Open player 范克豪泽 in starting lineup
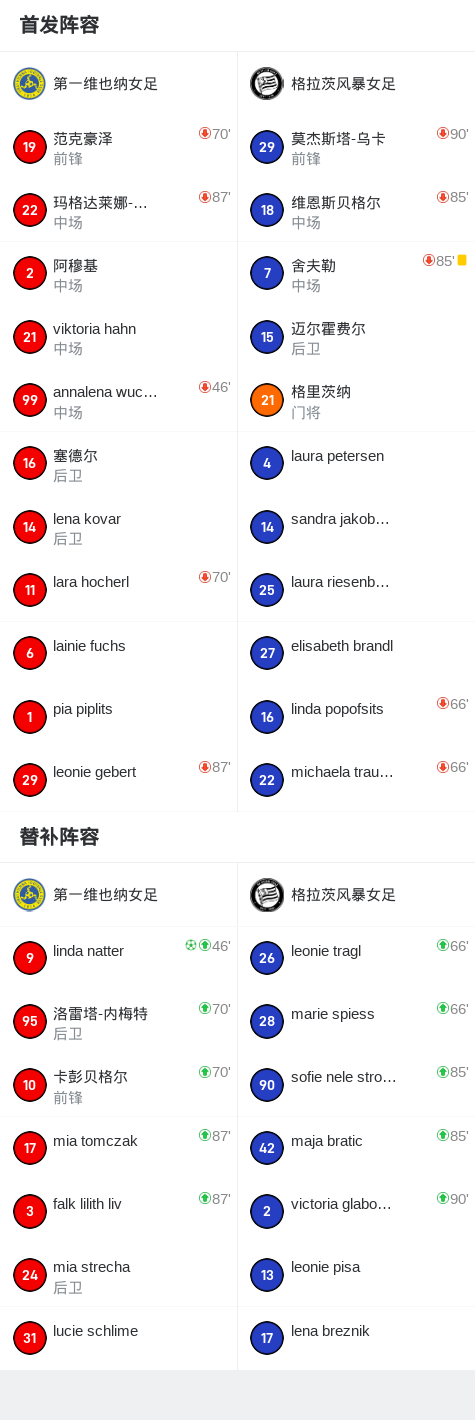This screenshot has width=475, height=1420. point(118,147)
